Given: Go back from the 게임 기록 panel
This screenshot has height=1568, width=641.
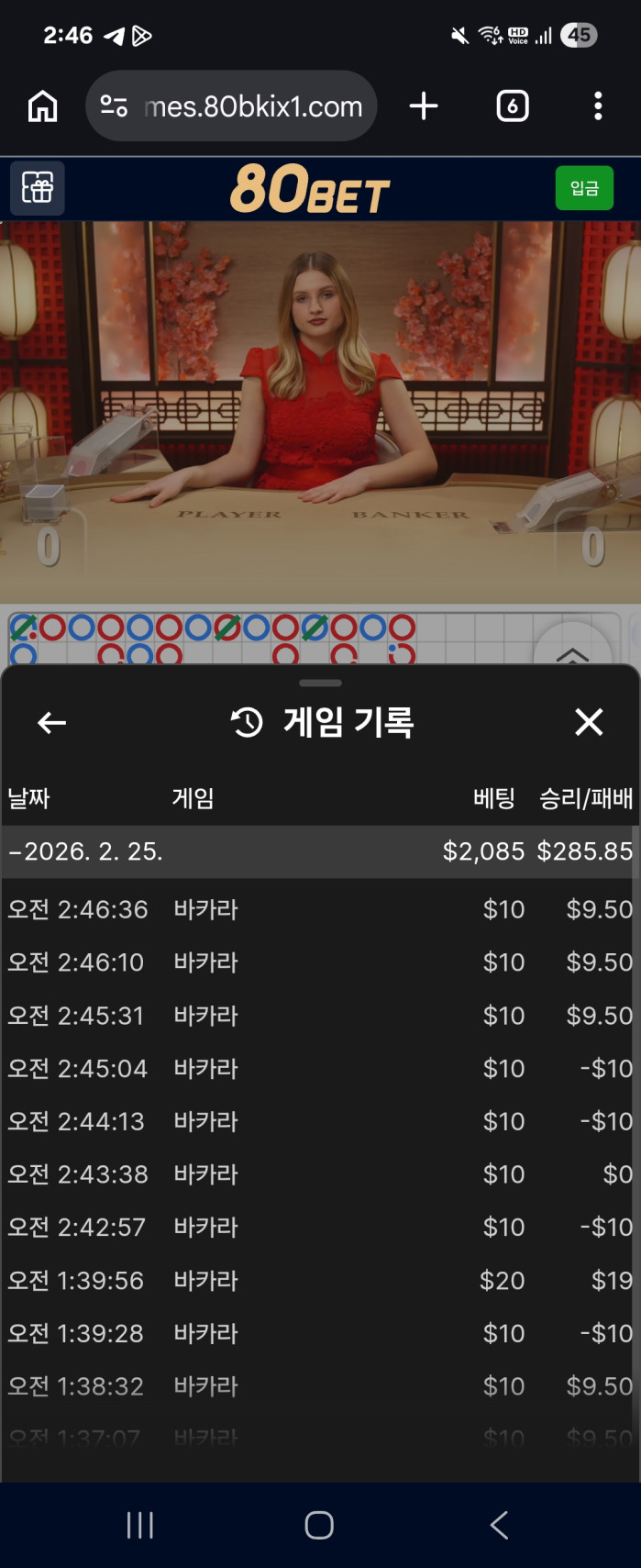Looking at the screenshot, I should pyautogui.click(x=52, y=723).
